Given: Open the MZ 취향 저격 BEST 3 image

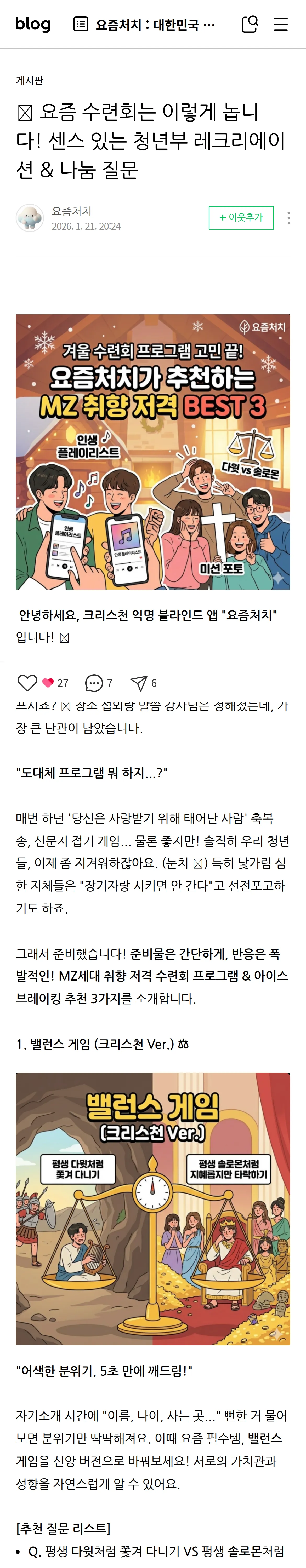Looking at the screenshot, I should (153, 452).
